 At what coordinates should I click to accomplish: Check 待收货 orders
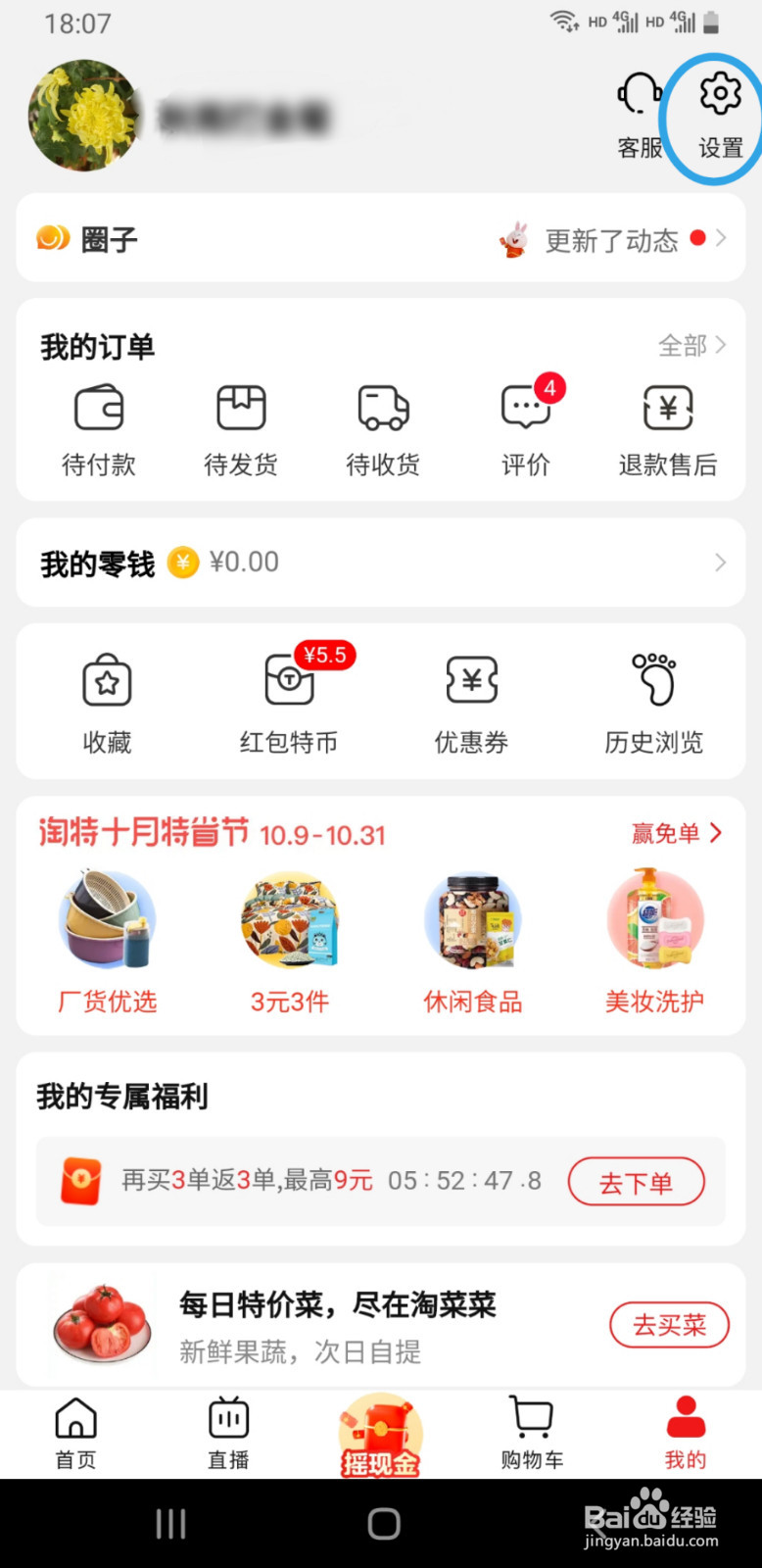pos(383,430)
